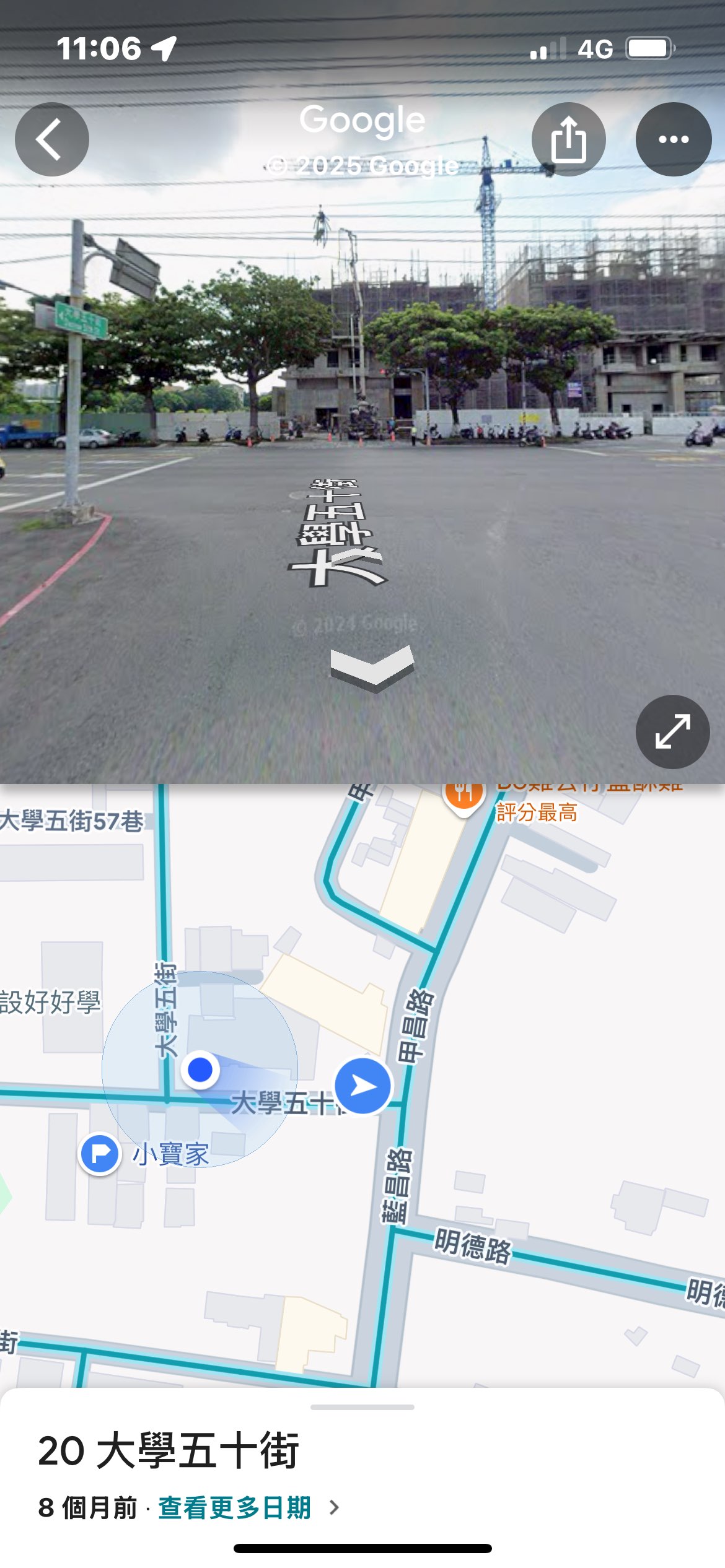Go back from Street View
725x1568 pixels.
52,139
